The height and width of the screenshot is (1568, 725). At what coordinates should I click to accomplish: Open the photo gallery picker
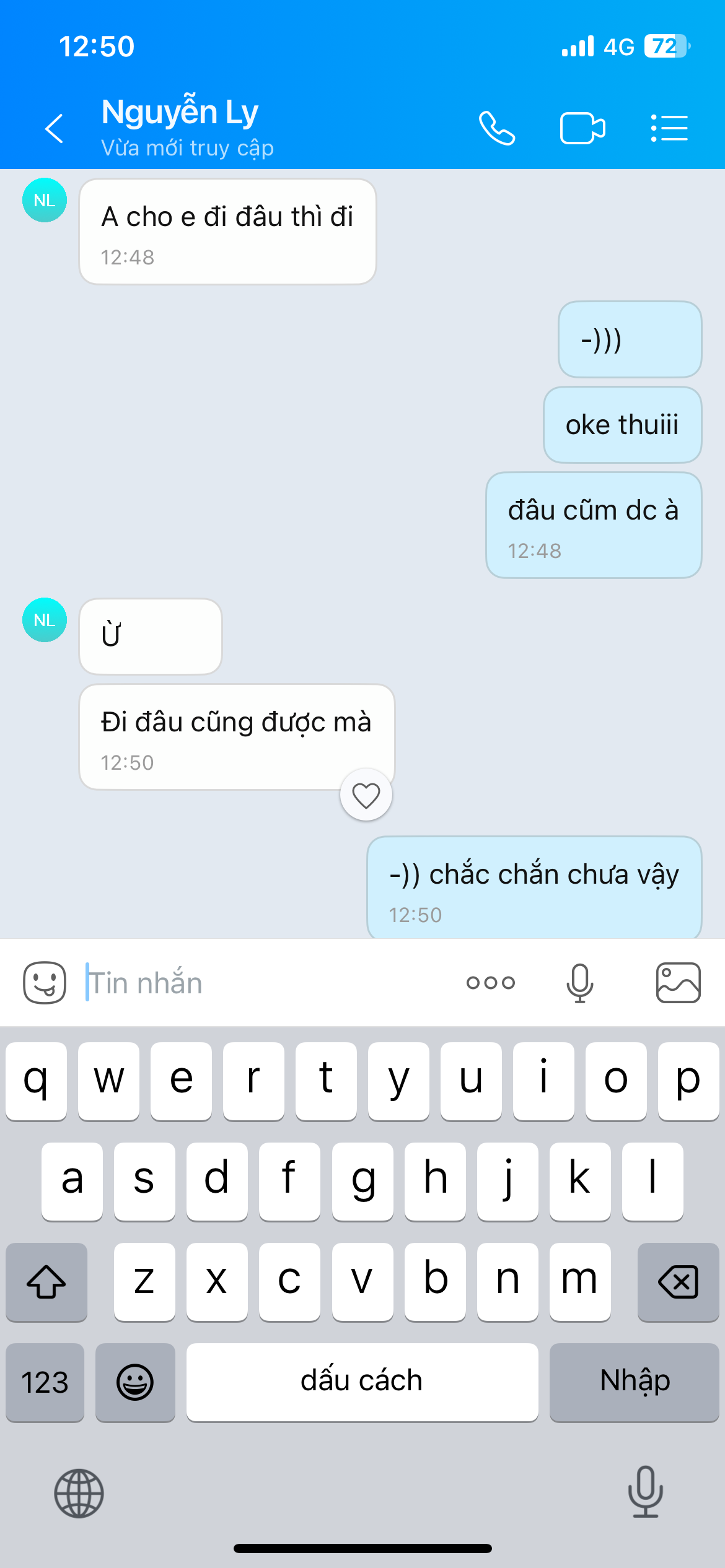pyautogui.click(x=679, y=983)
